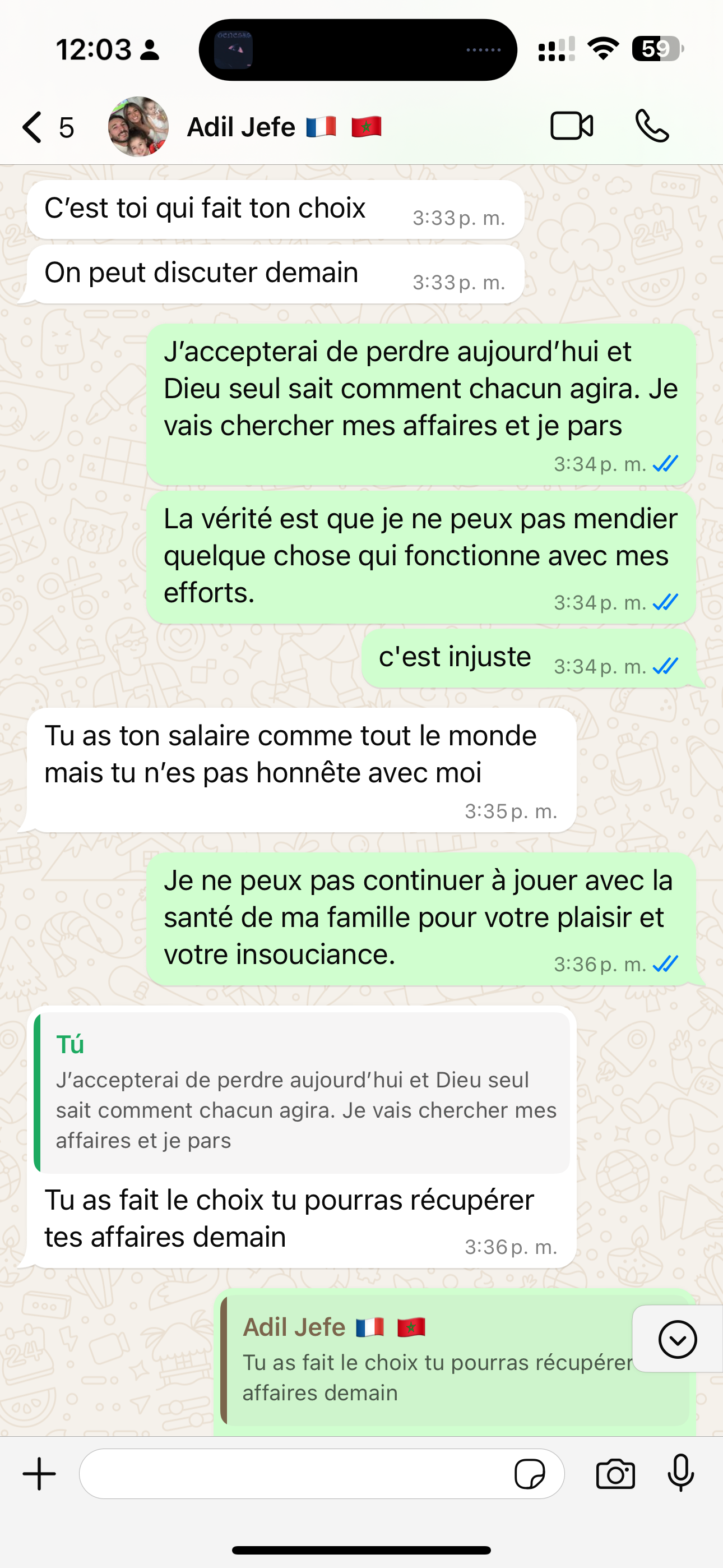Focus the message text field
Viewport: 723px width, 1568px height.
(292, 1474)
